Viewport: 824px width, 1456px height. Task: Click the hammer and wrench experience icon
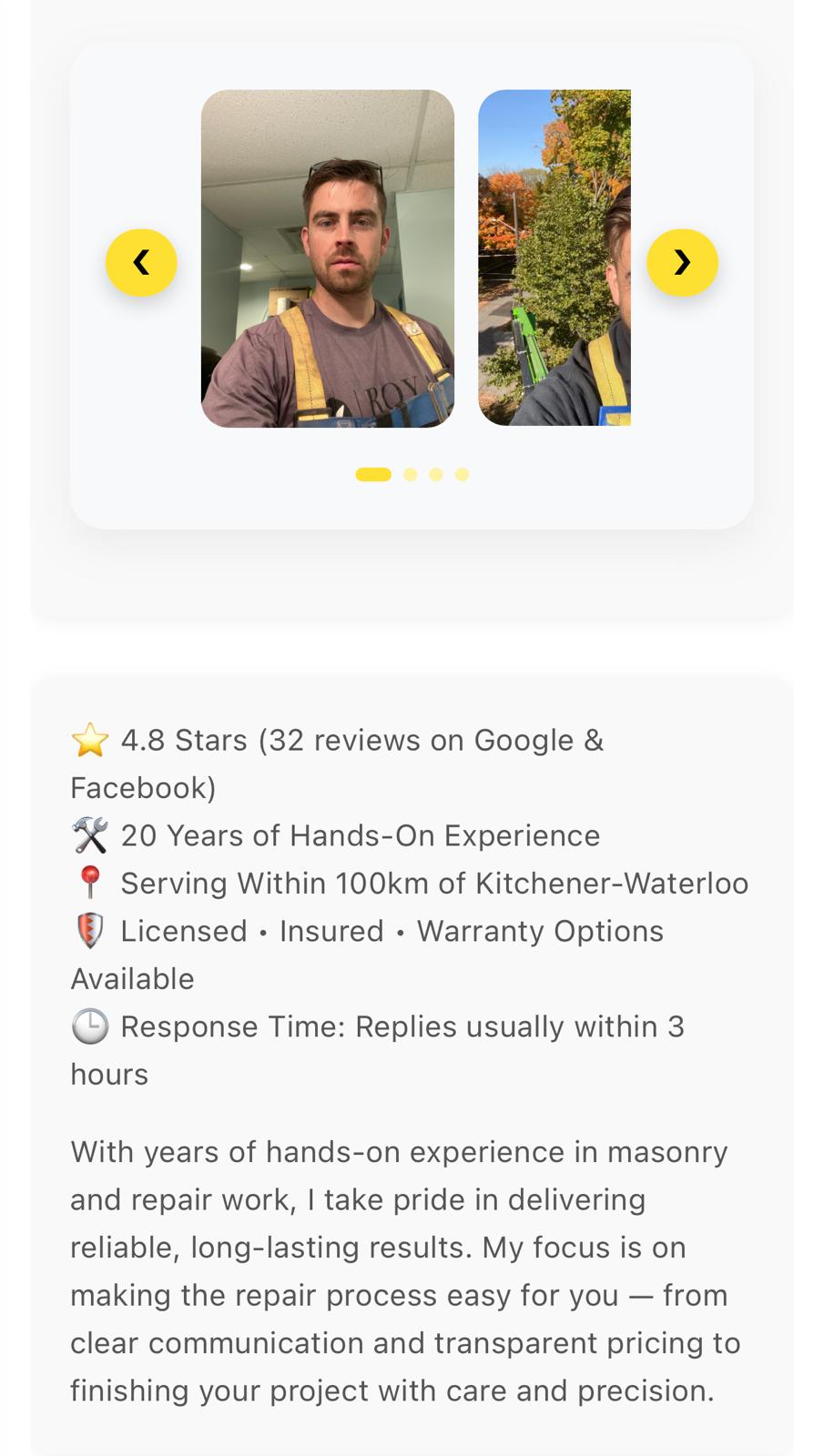click(91, 835)
